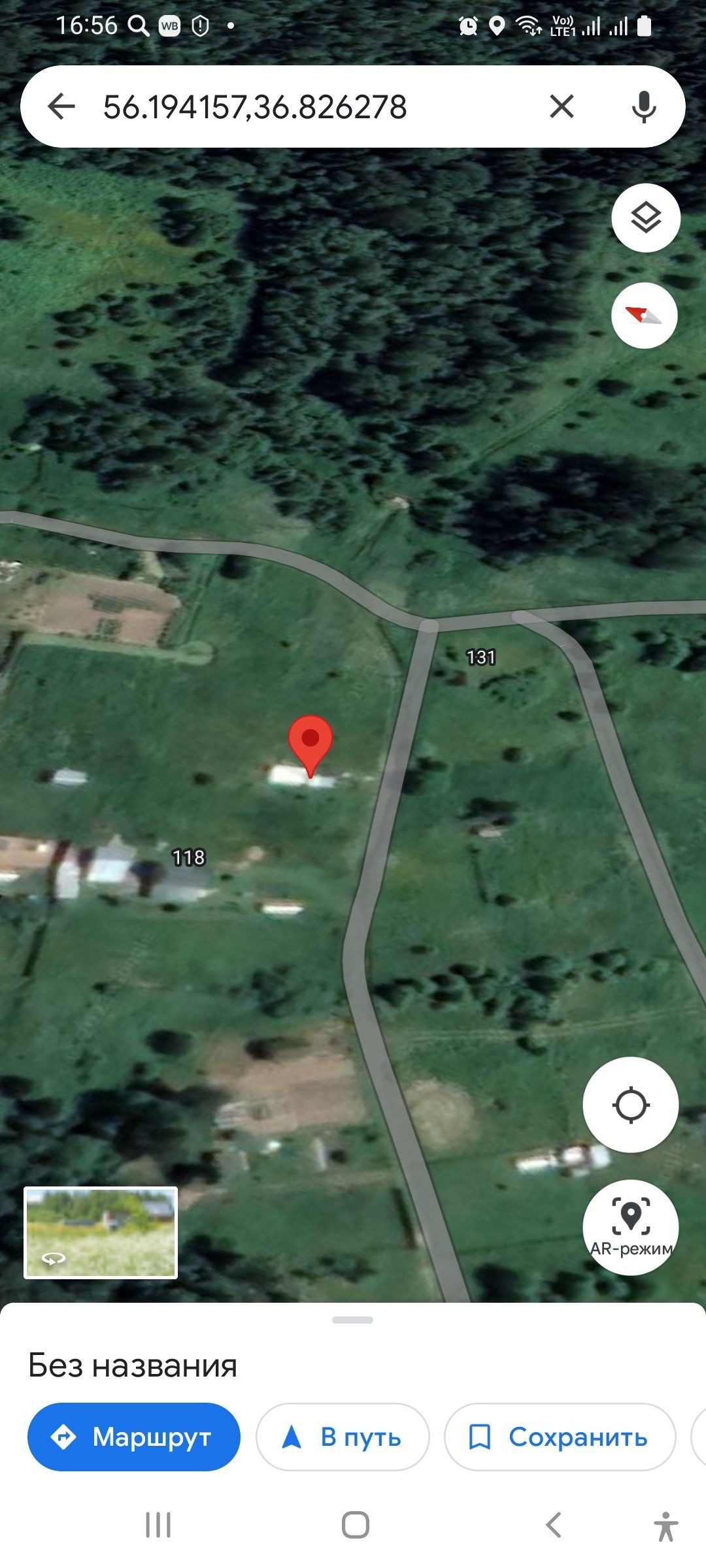Viewport: 706px width, 1568px height.
Task: Edit the coordinates in the search field
Action: (255, 107)
